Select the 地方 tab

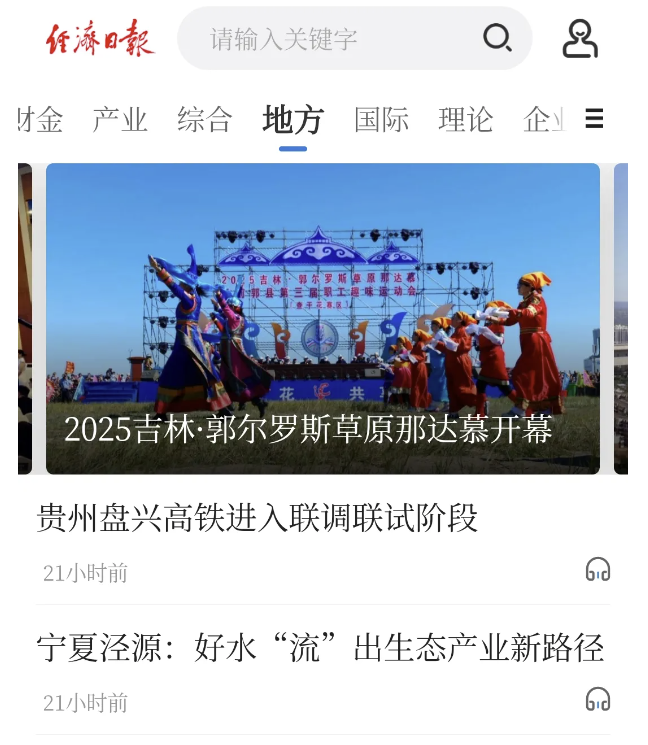tap(293, 120)
